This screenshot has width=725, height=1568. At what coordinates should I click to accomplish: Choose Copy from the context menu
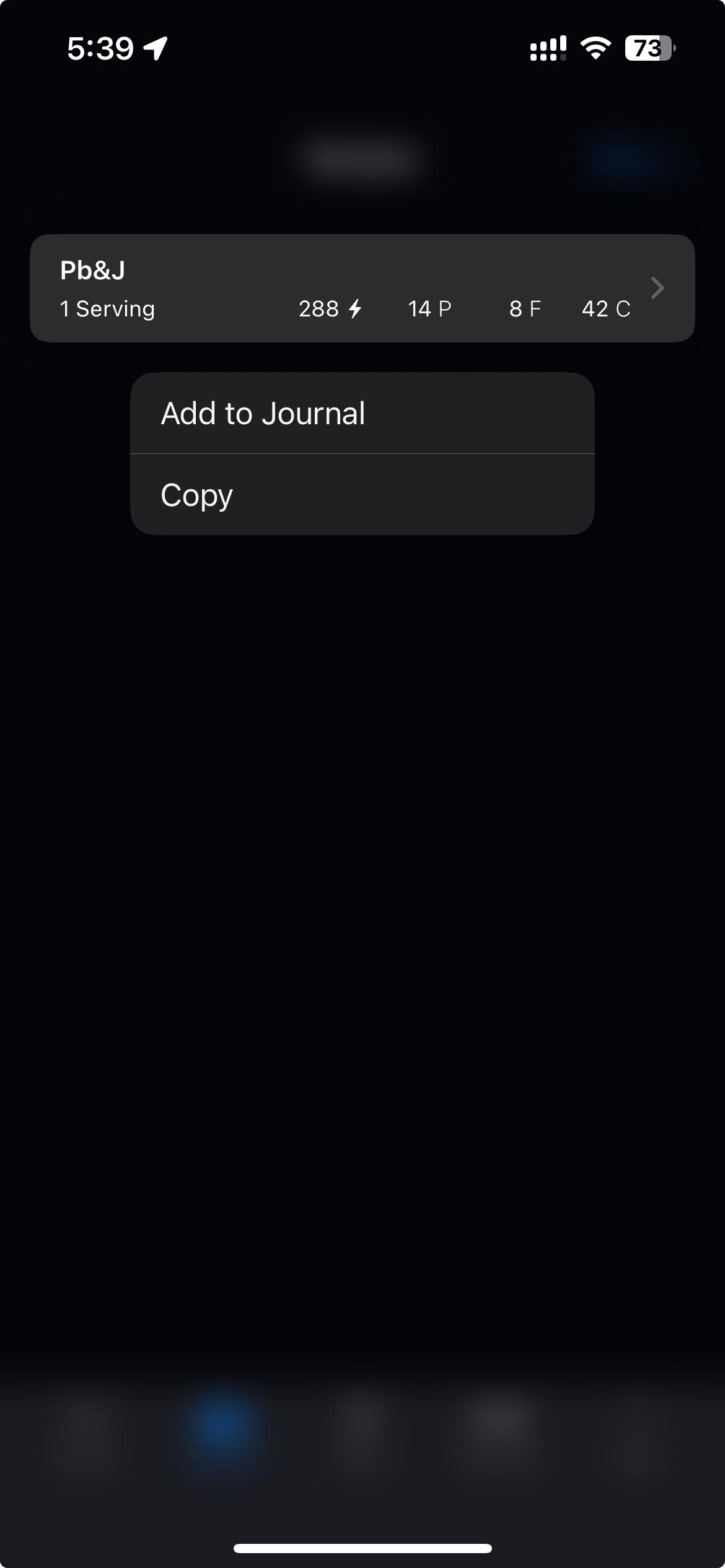pos(362,495)
